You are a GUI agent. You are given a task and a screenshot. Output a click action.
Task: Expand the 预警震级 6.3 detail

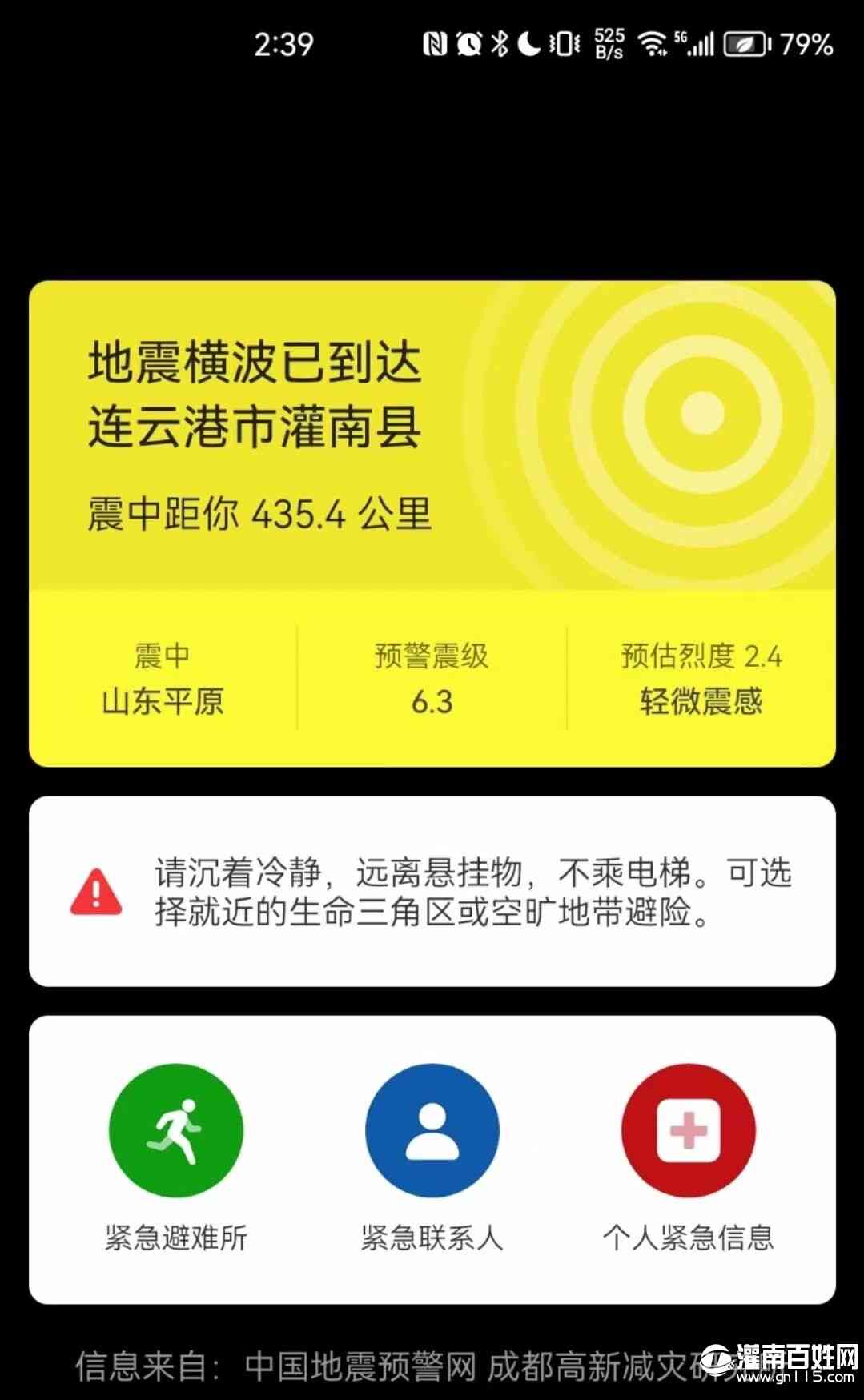(x=432, y=676)
